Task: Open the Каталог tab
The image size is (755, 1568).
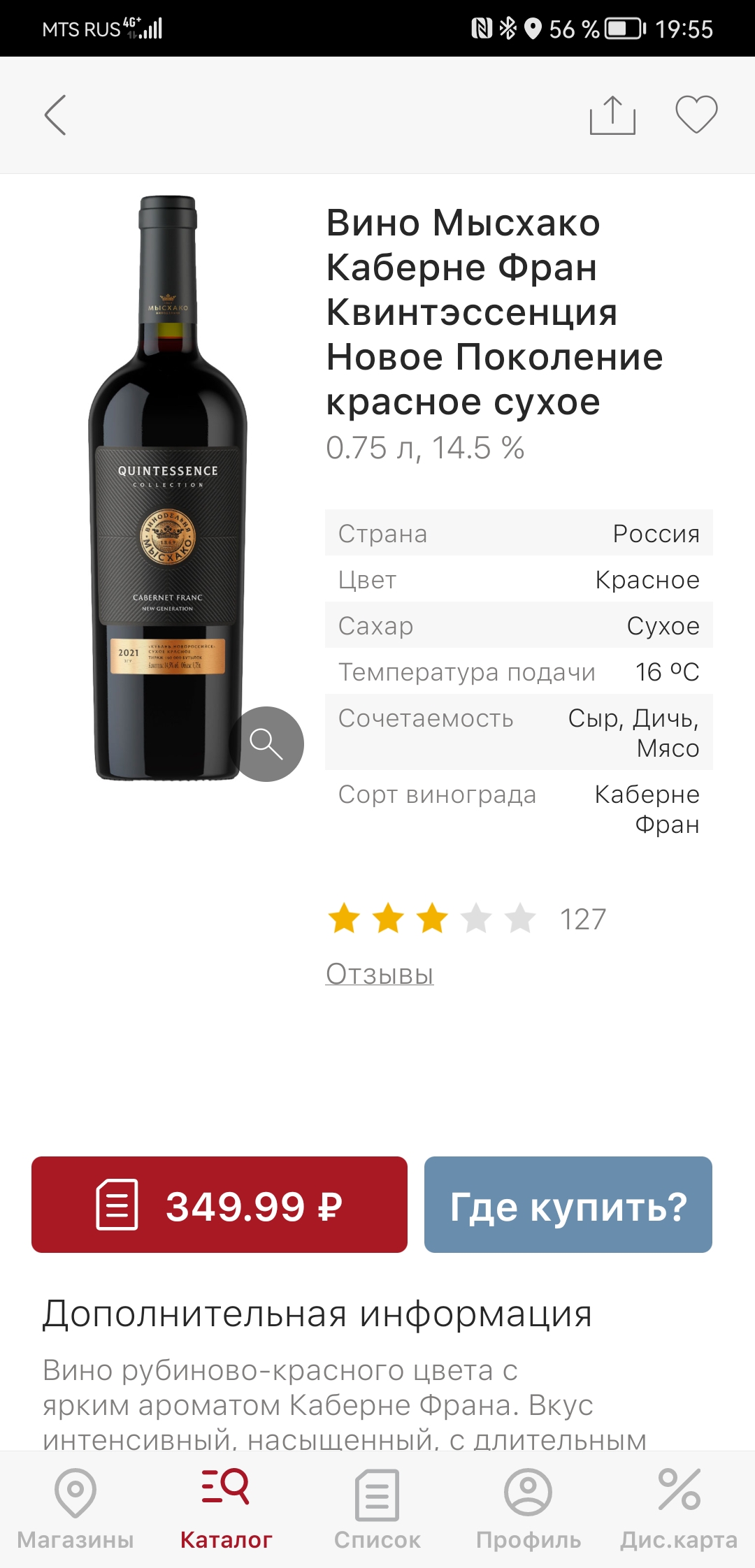Action: [226, 1509]
